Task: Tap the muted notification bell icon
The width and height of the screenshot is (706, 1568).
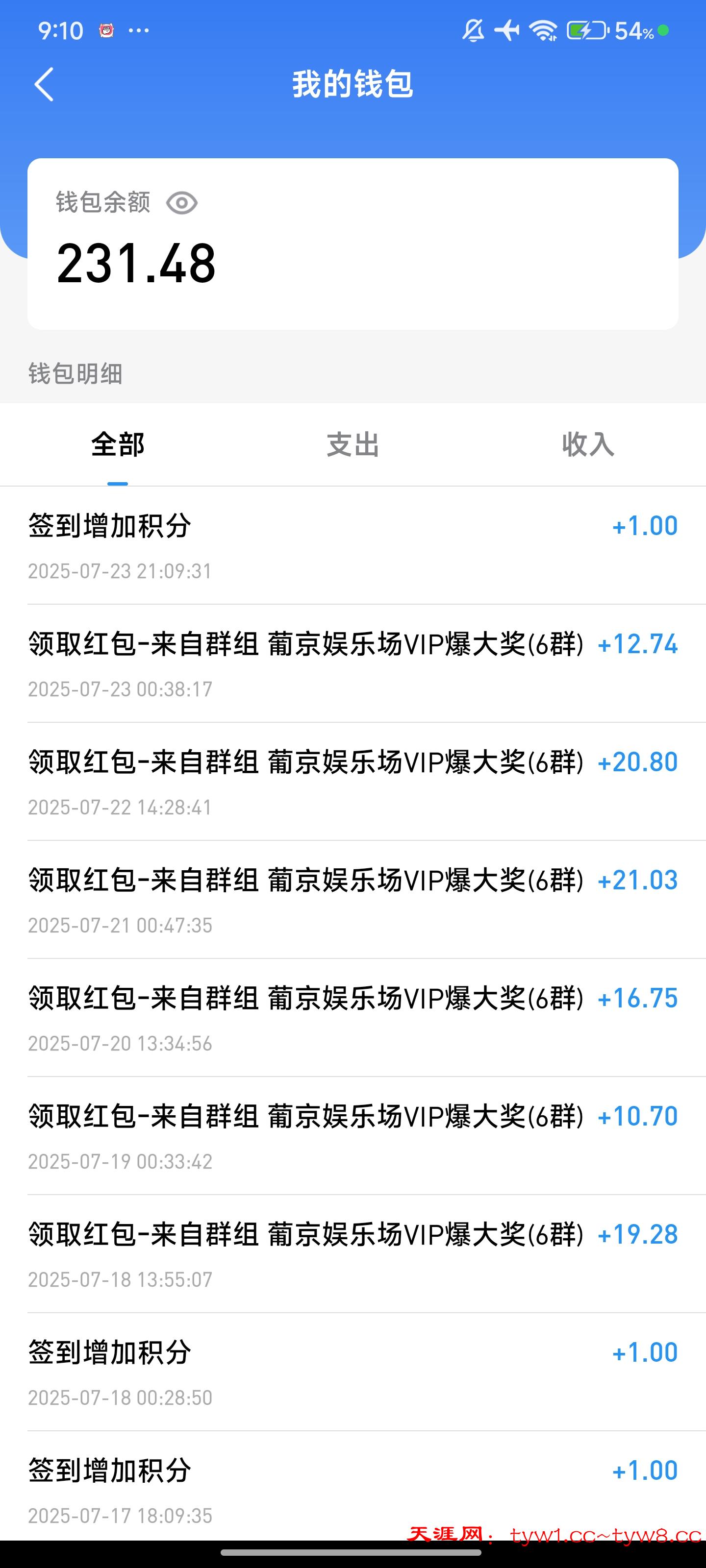Action: tap(472, 29)
